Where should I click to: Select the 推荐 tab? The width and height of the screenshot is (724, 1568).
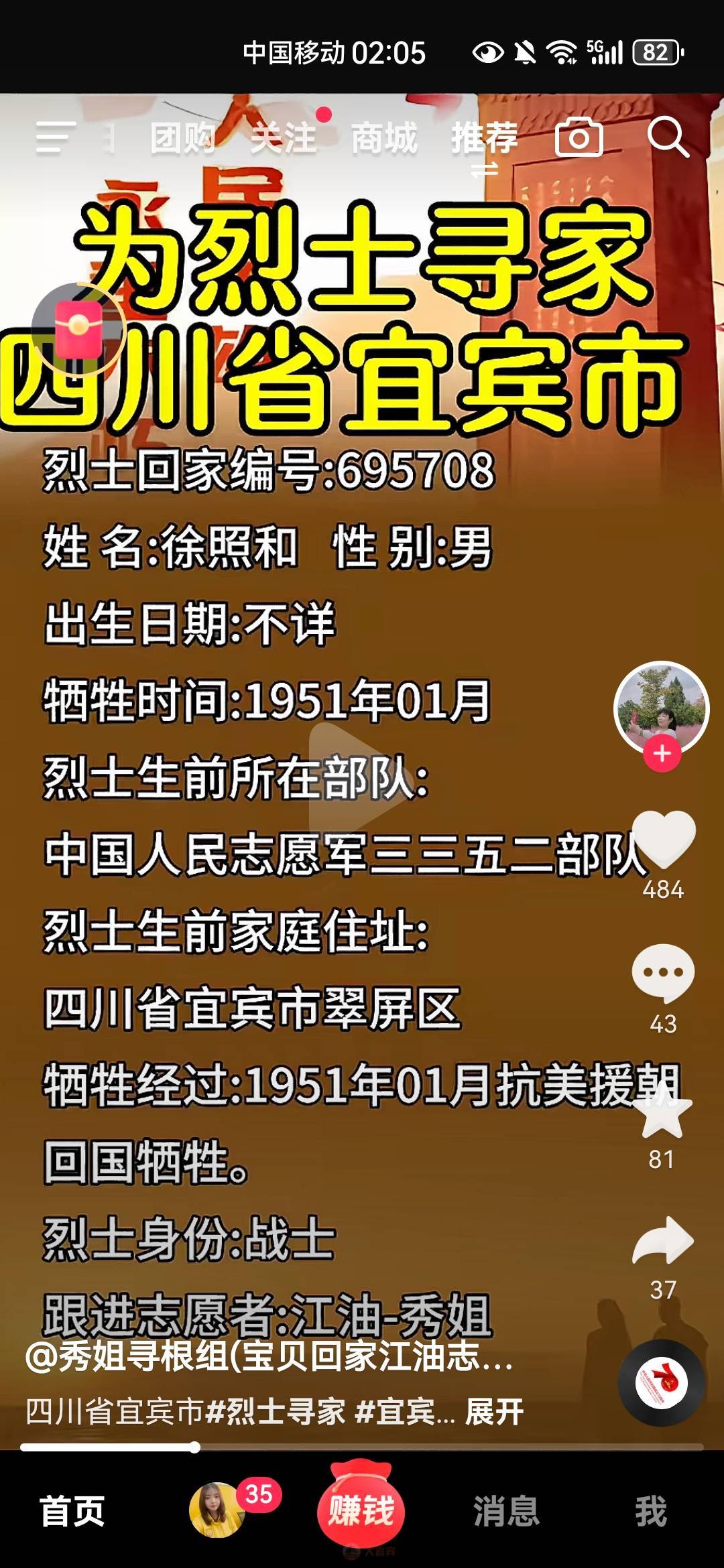tap(485, 138)
